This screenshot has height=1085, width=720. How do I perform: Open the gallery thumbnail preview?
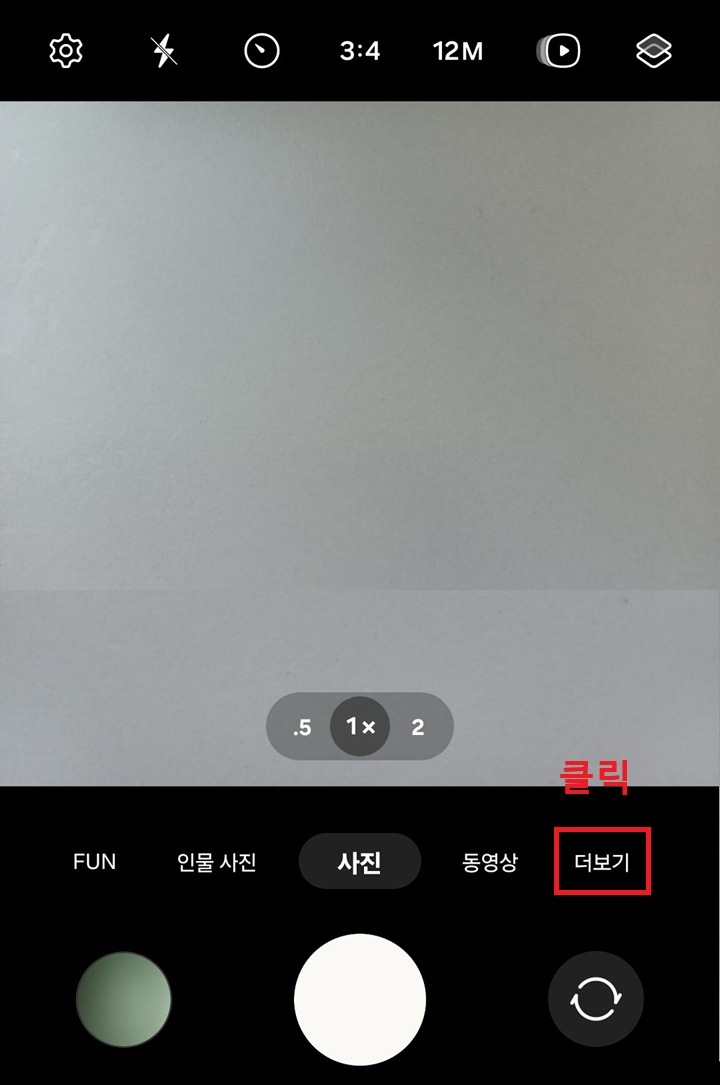[x=123, y=999]
